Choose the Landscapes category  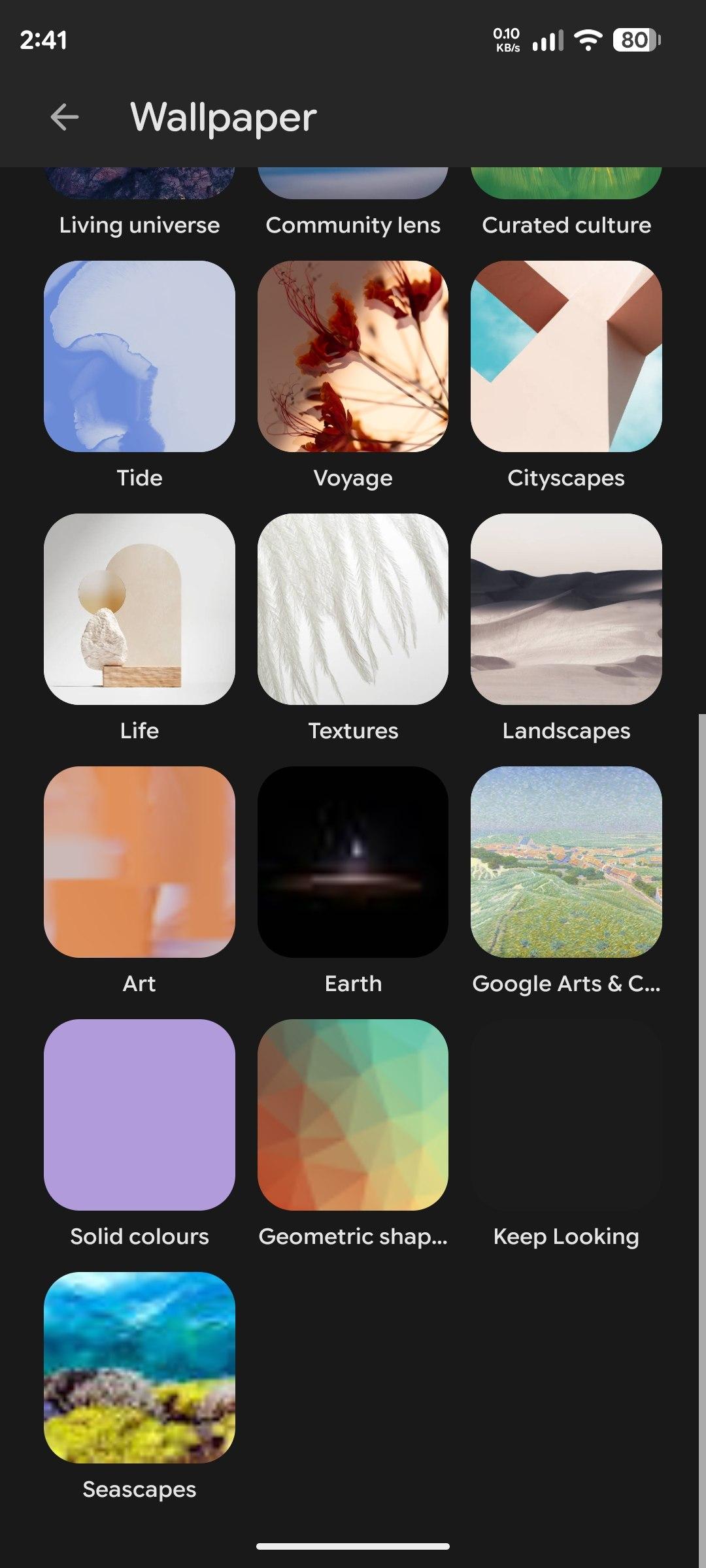(566, 609)
